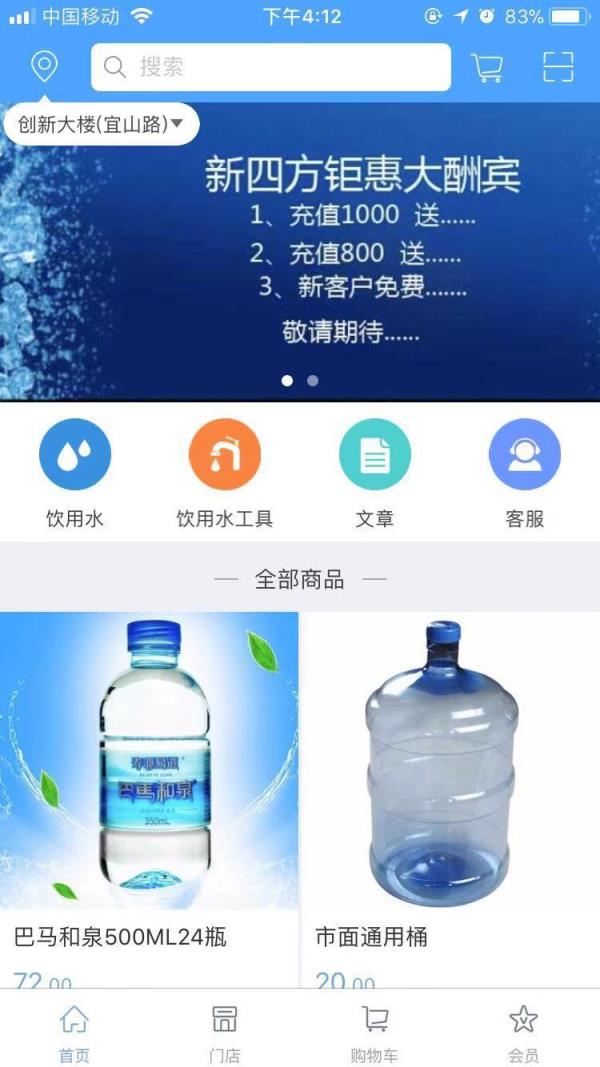Open the 搜索 search box
This screenshot has height=1067, width=600.
click(x=270, y=67)
